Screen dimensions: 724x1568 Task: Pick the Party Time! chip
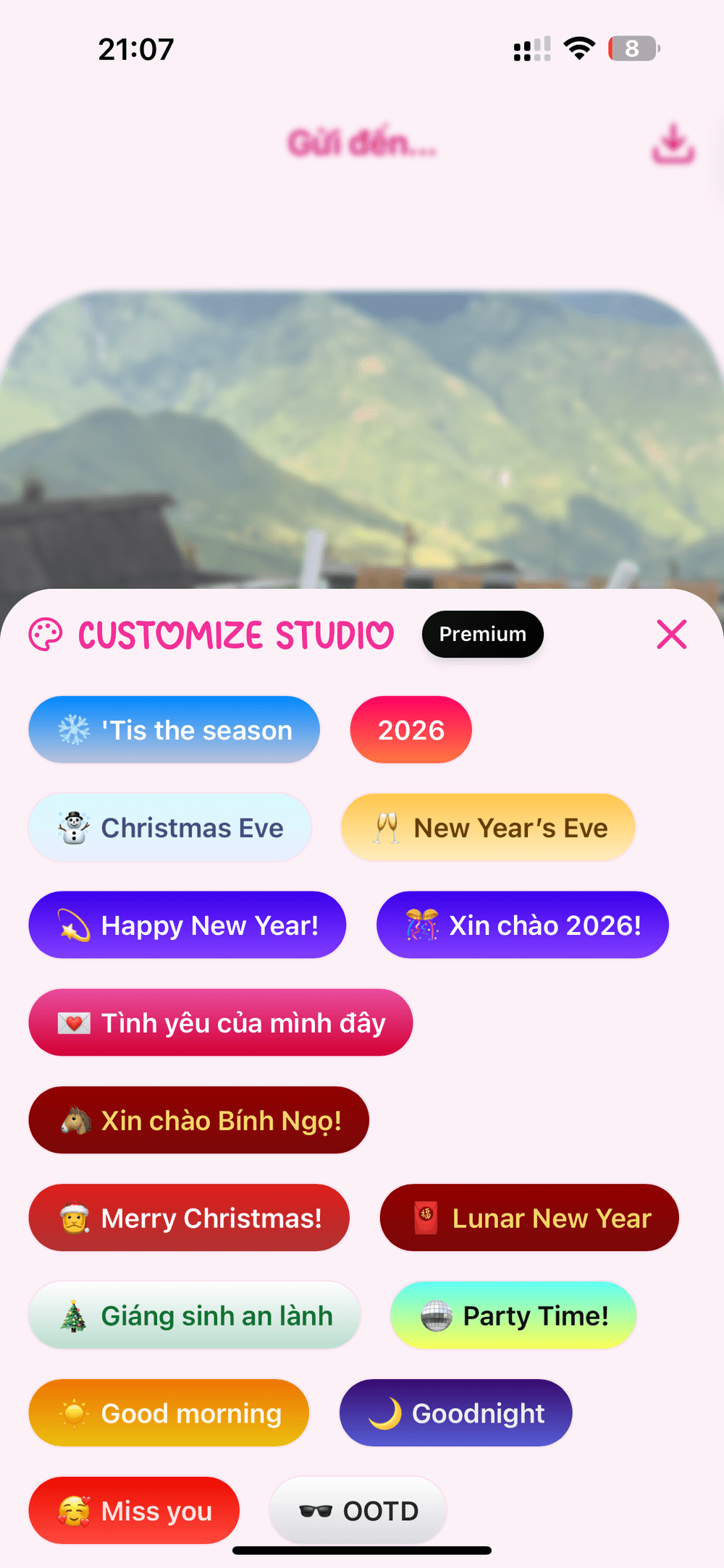tap(513, 1315)
